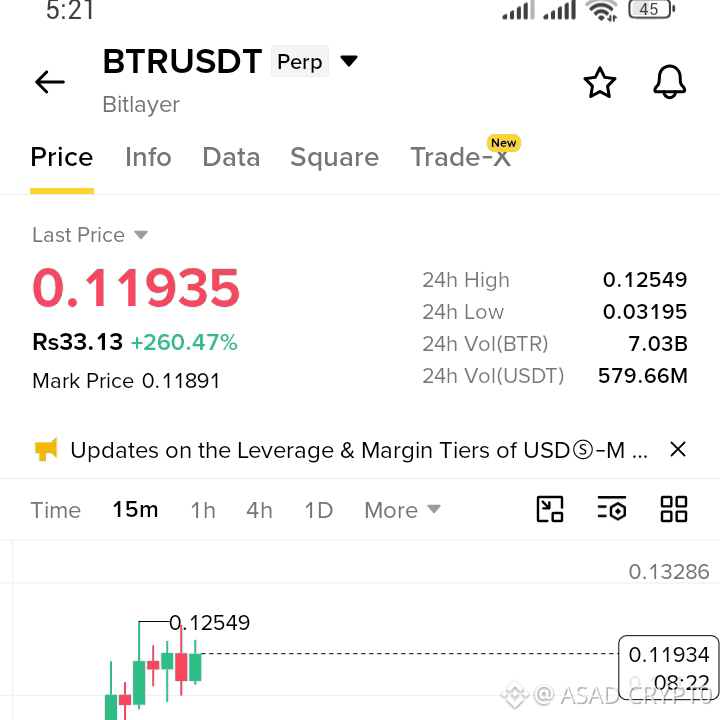Image resolution: width=720 pixels, height=720 pixels.
Task: Open the Leverage & Margin Tiers announcement
Action: (359, 450)
